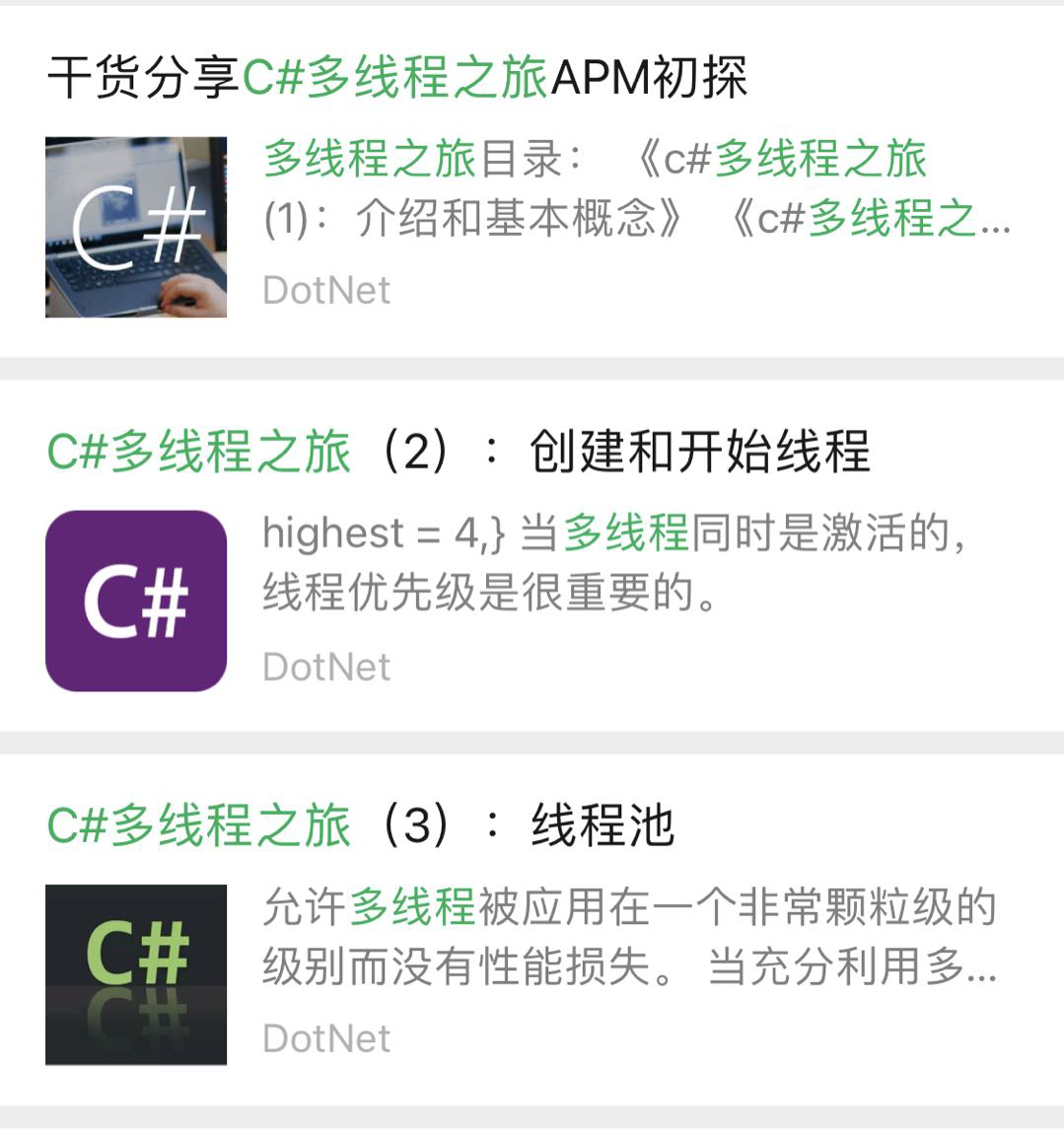Open C#多线程之旅（3）：线程池 article

[361, 826]
